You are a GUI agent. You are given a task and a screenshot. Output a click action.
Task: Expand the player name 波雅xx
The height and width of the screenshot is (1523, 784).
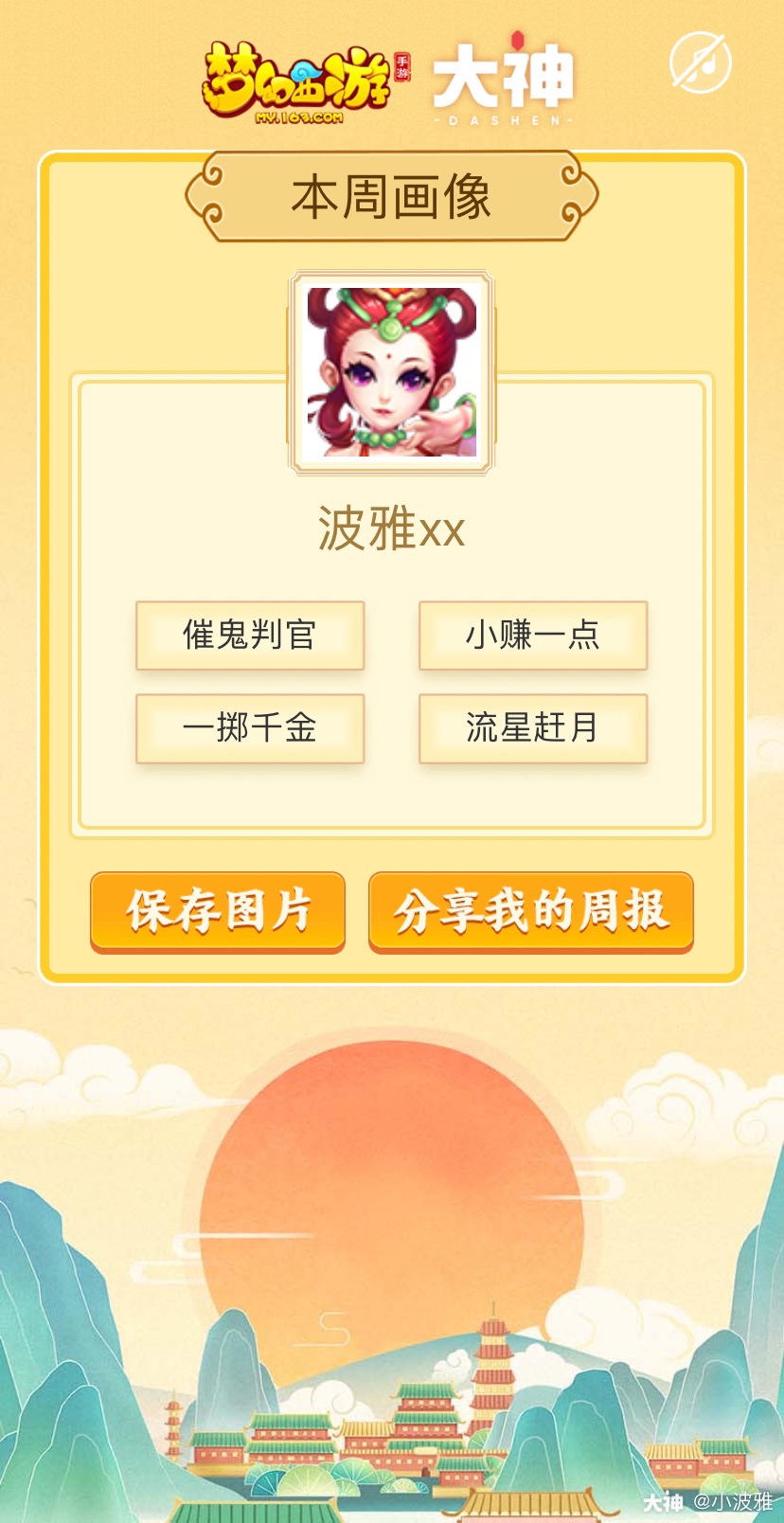tap(392, 527)
